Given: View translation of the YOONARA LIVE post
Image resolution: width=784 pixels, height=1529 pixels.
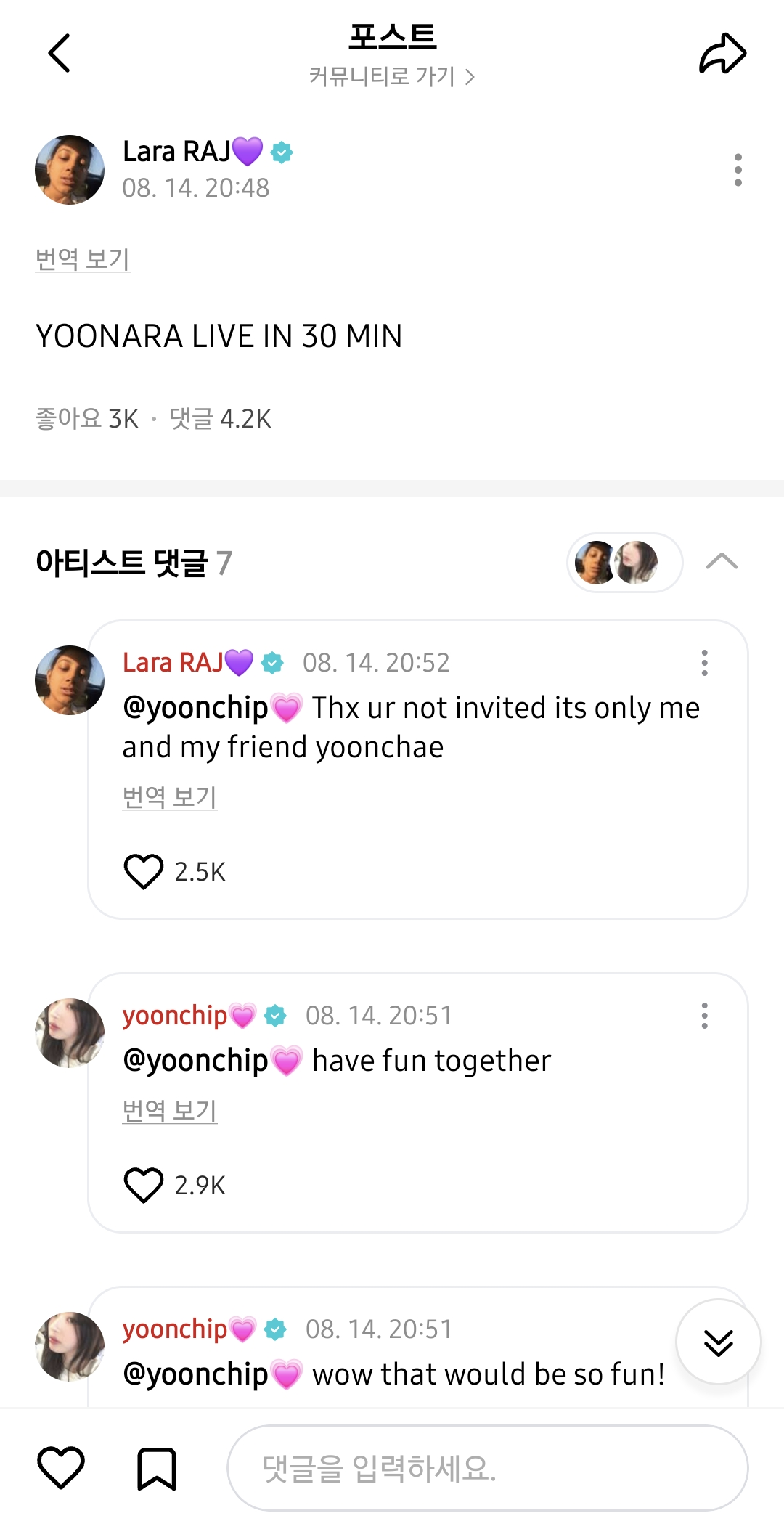Looking at the screenshot, I should [83, 259].
